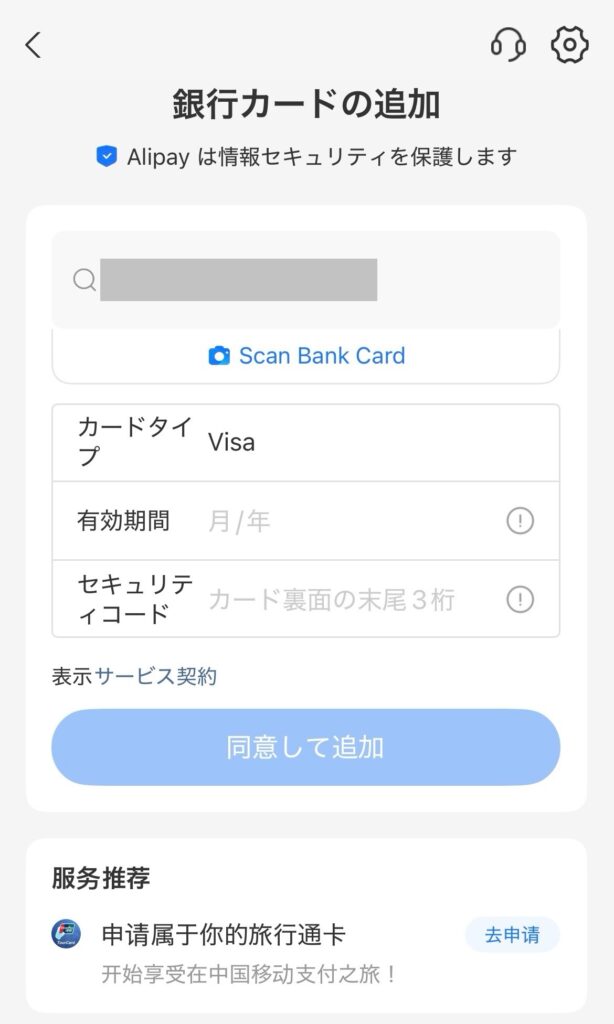Tap the 有効期間 月/年 field
The height and width of the screenshot is (1024, 614).
(350, 521)
